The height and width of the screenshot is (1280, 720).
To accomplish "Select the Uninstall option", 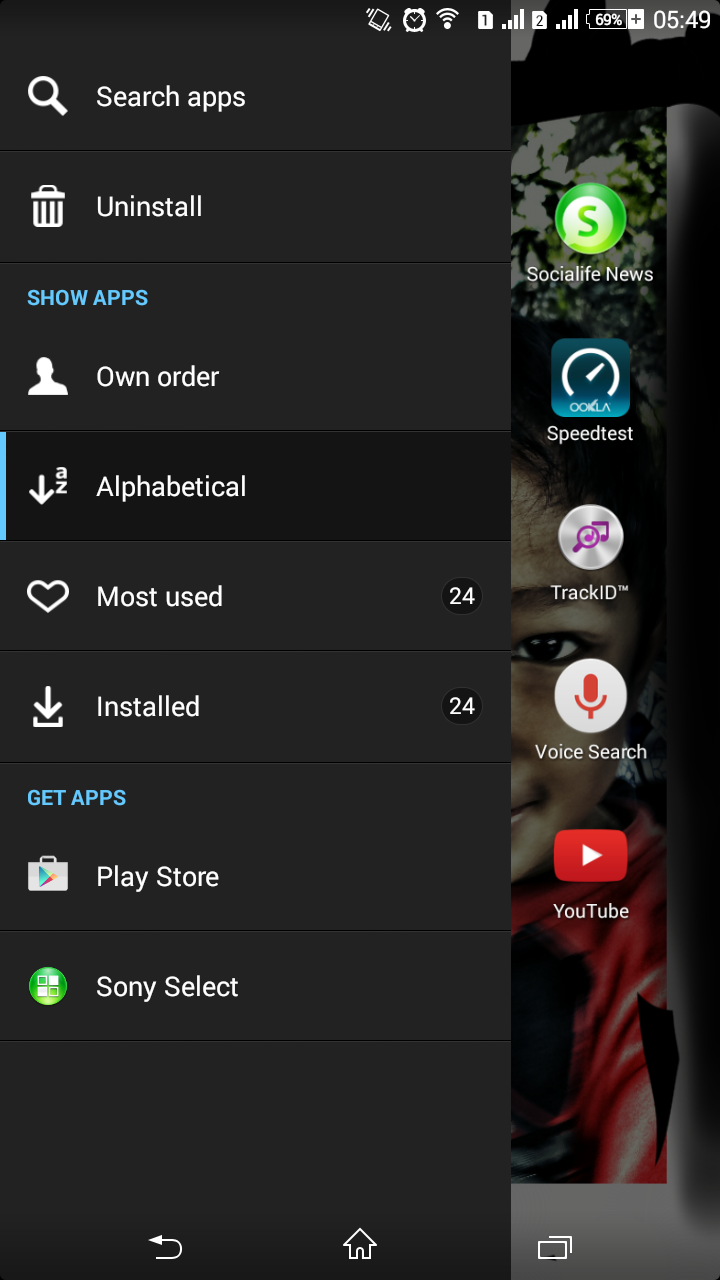I will [x=150, y=207].
